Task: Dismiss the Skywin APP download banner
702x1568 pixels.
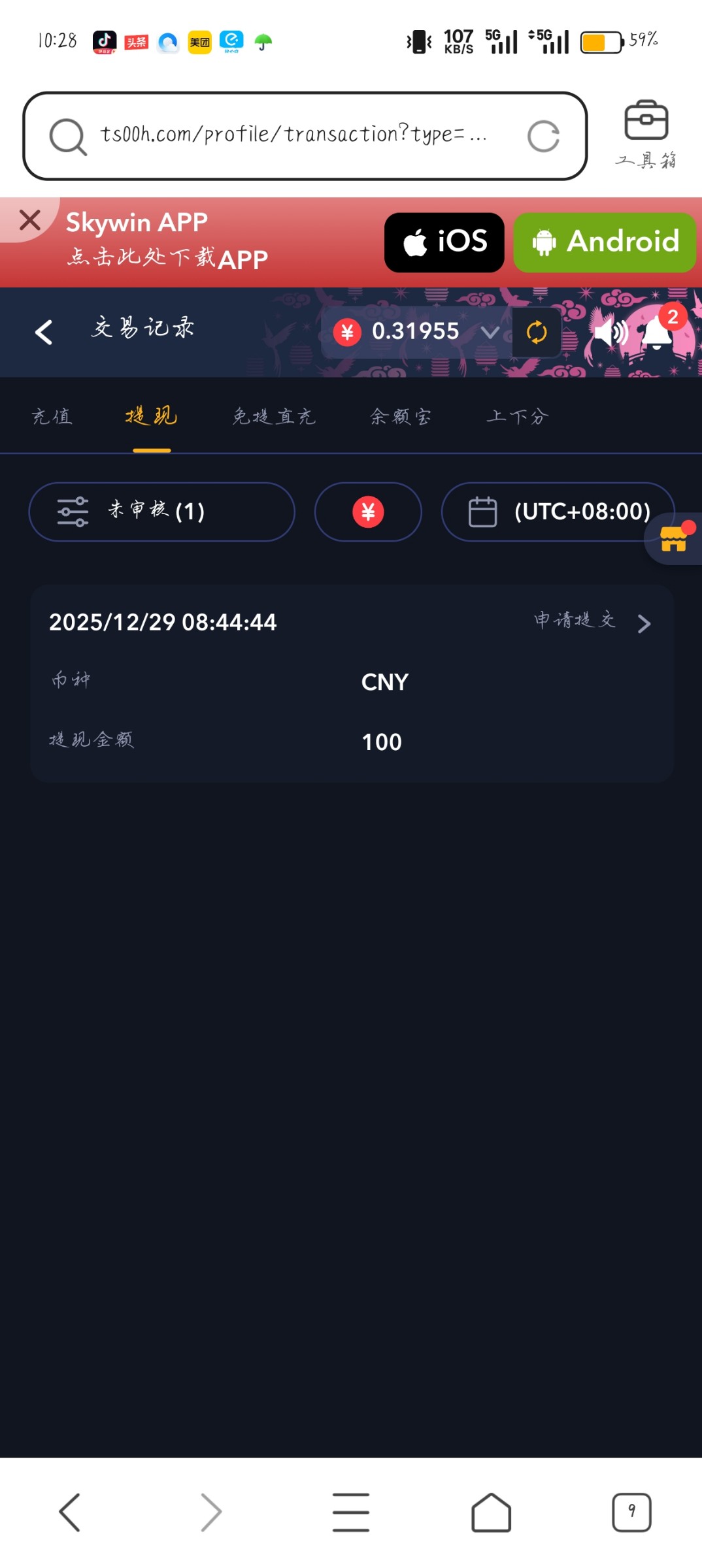Action: 30,220
